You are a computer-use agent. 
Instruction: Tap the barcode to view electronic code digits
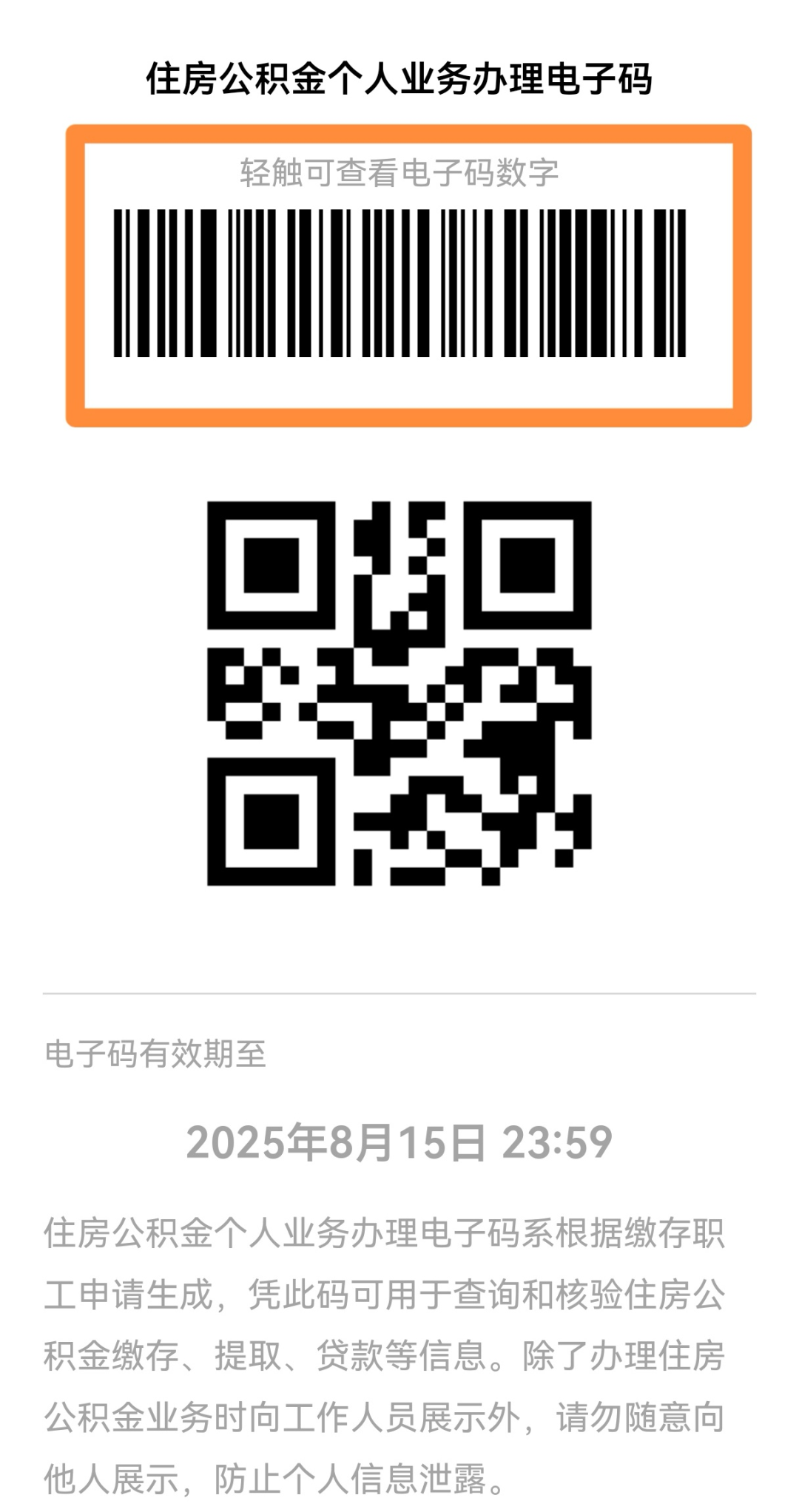[x=399, y=283]
